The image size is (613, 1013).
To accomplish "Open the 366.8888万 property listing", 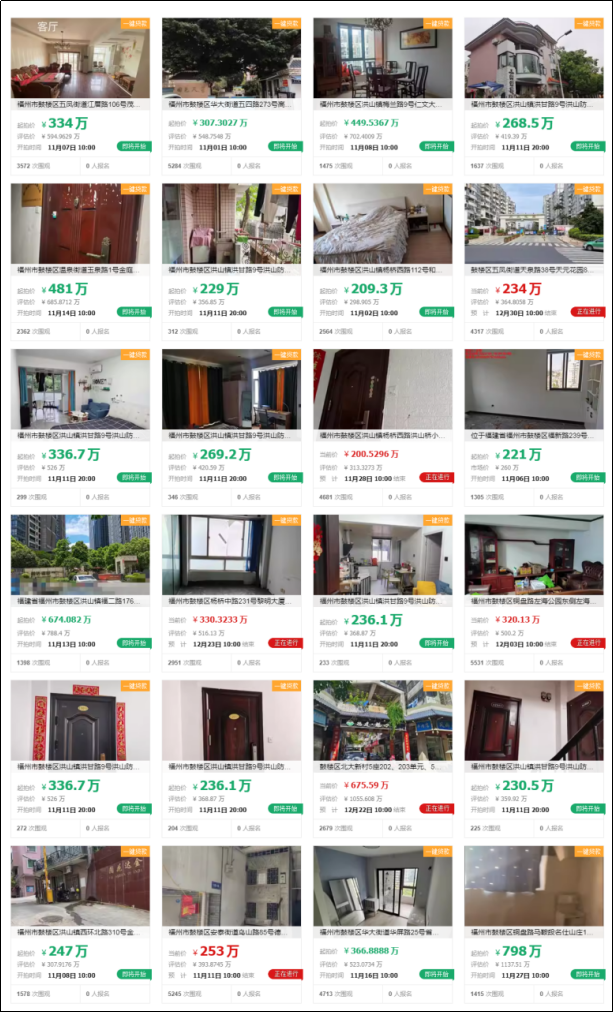I will [x=383, y=886].
